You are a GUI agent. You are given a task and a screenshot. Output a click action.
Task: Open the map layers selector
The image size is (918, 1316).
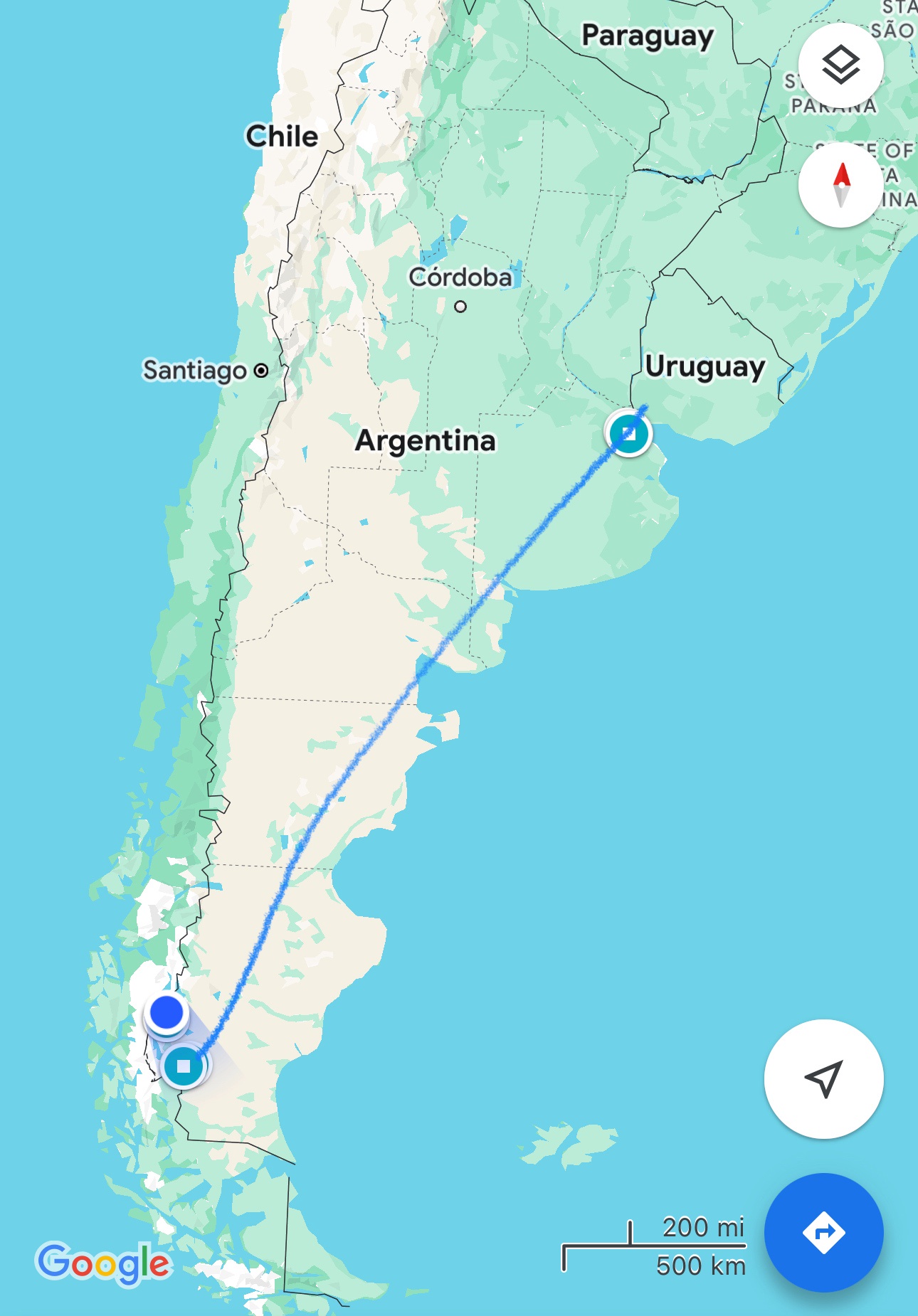pos(840,65)
